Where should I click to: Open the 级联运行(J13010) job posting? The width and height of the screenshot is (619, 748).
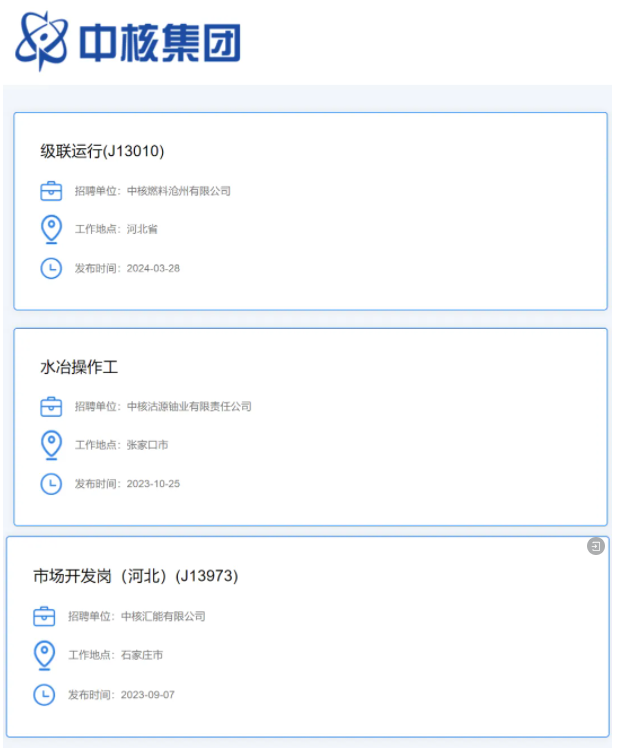[x=102, y=152]
